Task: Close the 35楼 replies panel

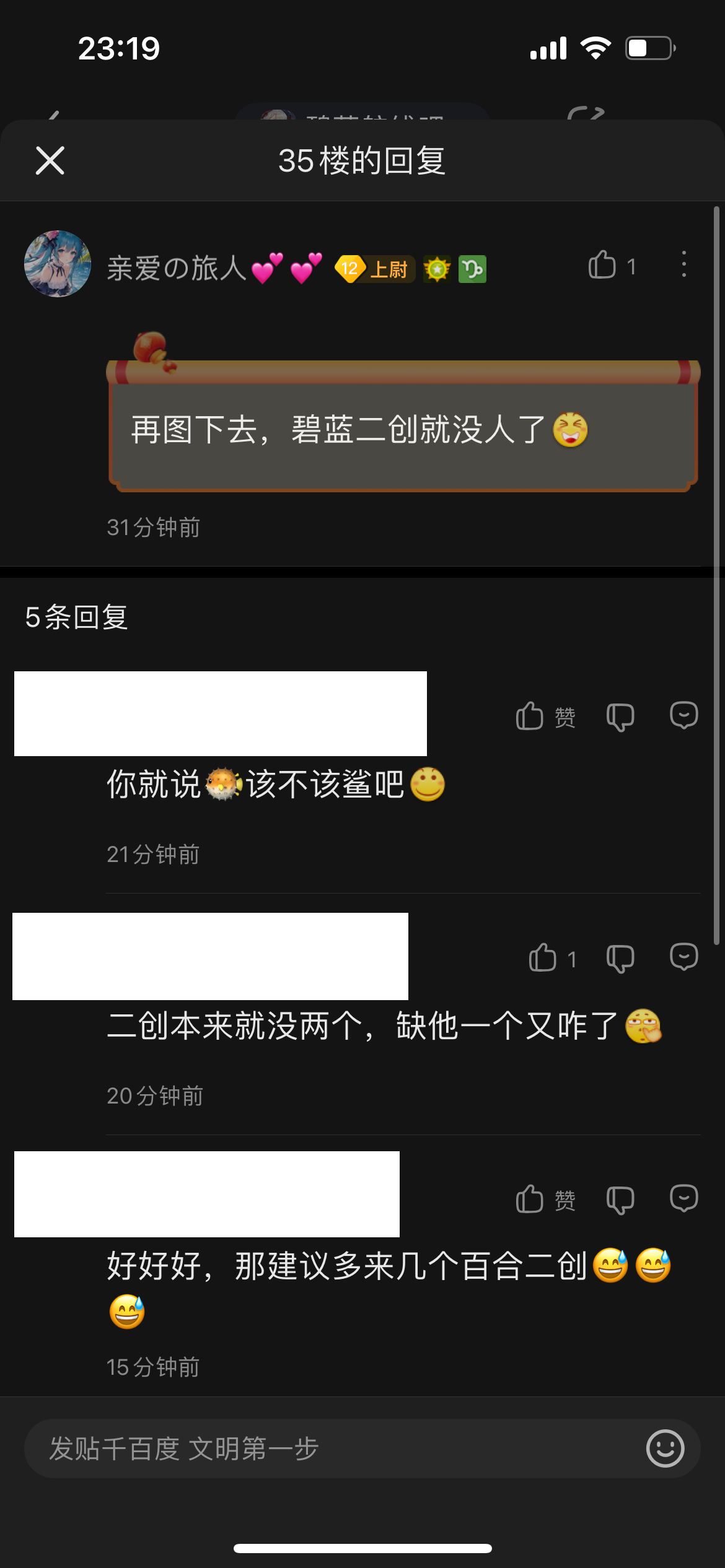Action: (50, 161)
